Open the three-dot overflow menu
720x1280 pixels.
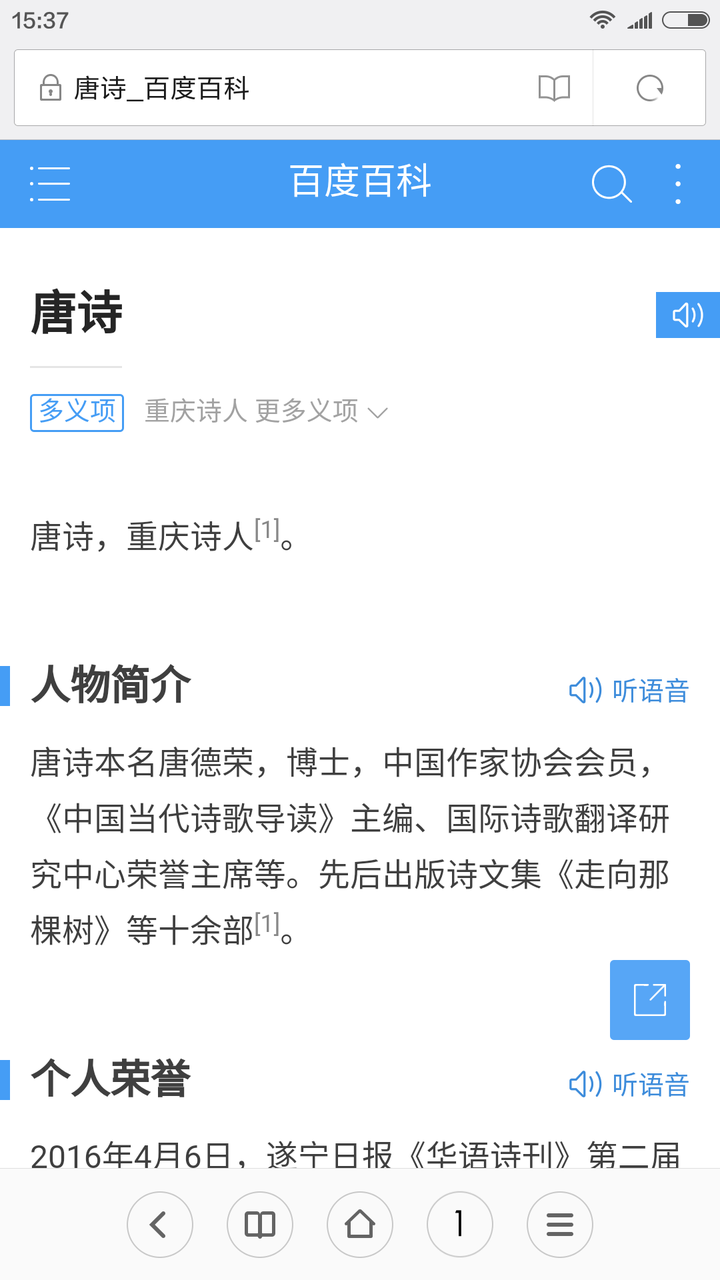(678, 184)
